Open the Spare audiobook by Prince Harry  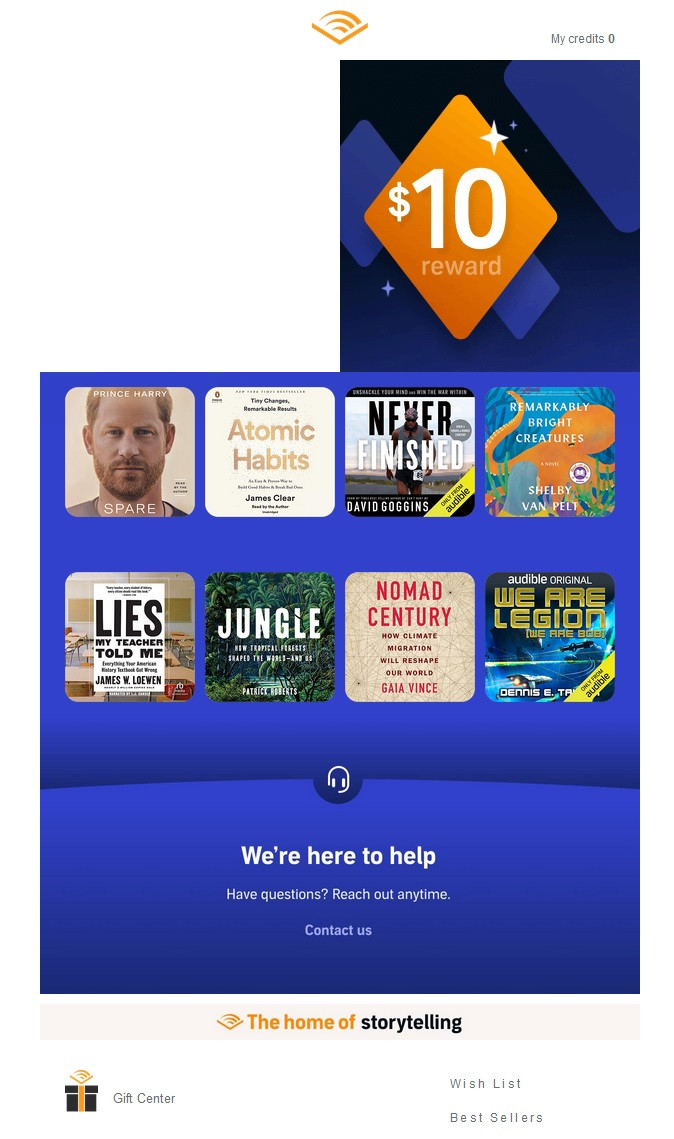coord(130,452)
